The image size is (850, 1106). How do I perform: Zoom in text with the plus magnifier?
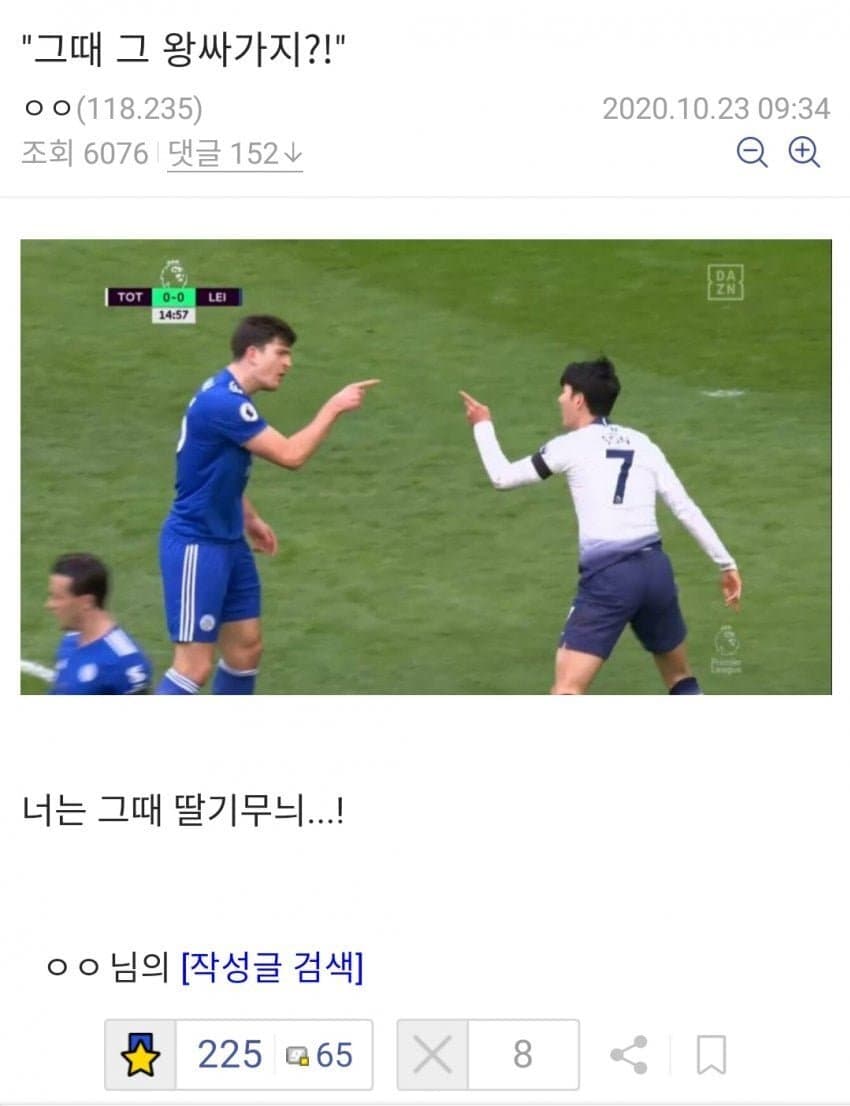pyautogui.click(x=804, y=152)
